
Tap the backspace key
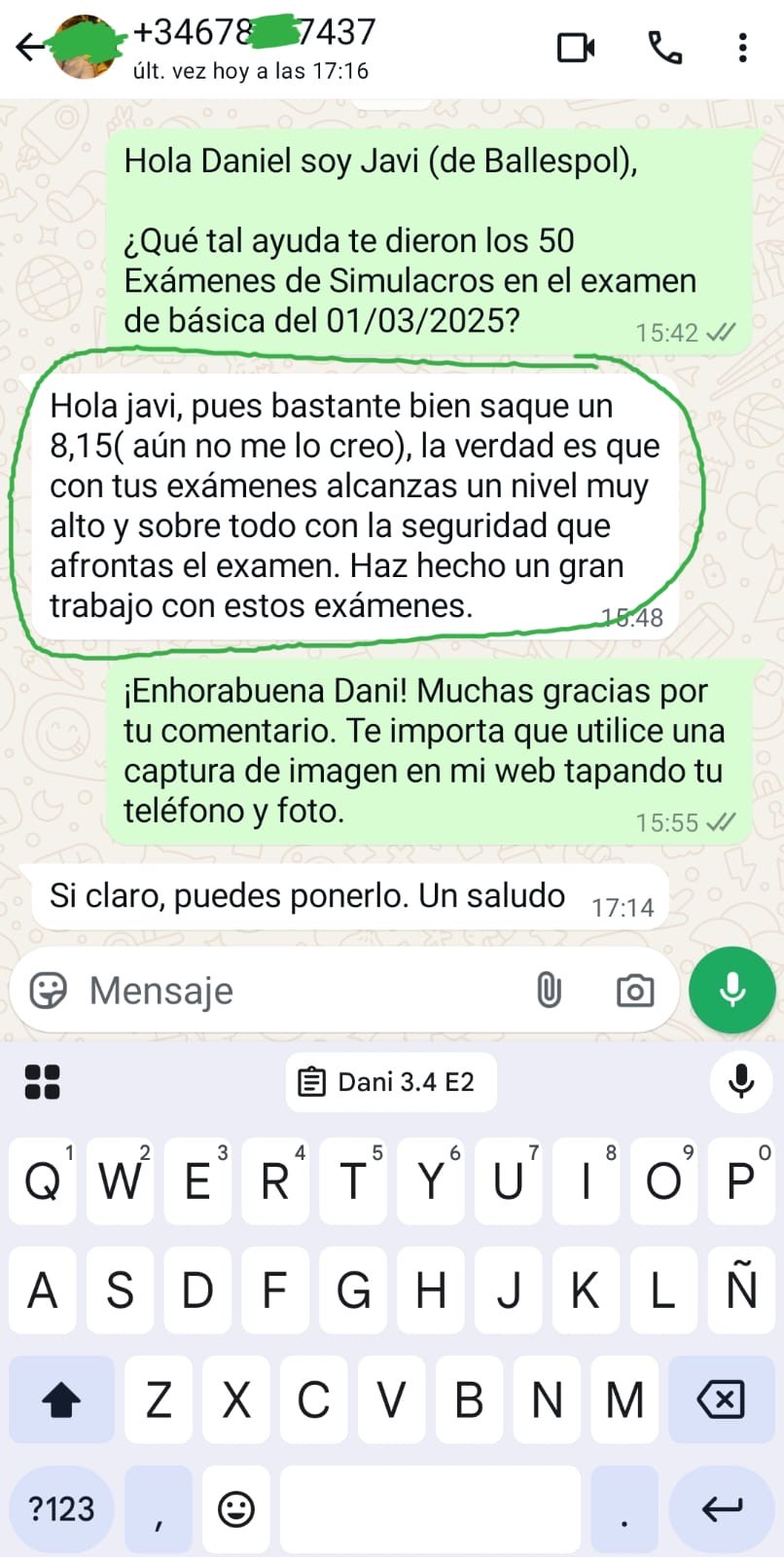(721, 1400)
